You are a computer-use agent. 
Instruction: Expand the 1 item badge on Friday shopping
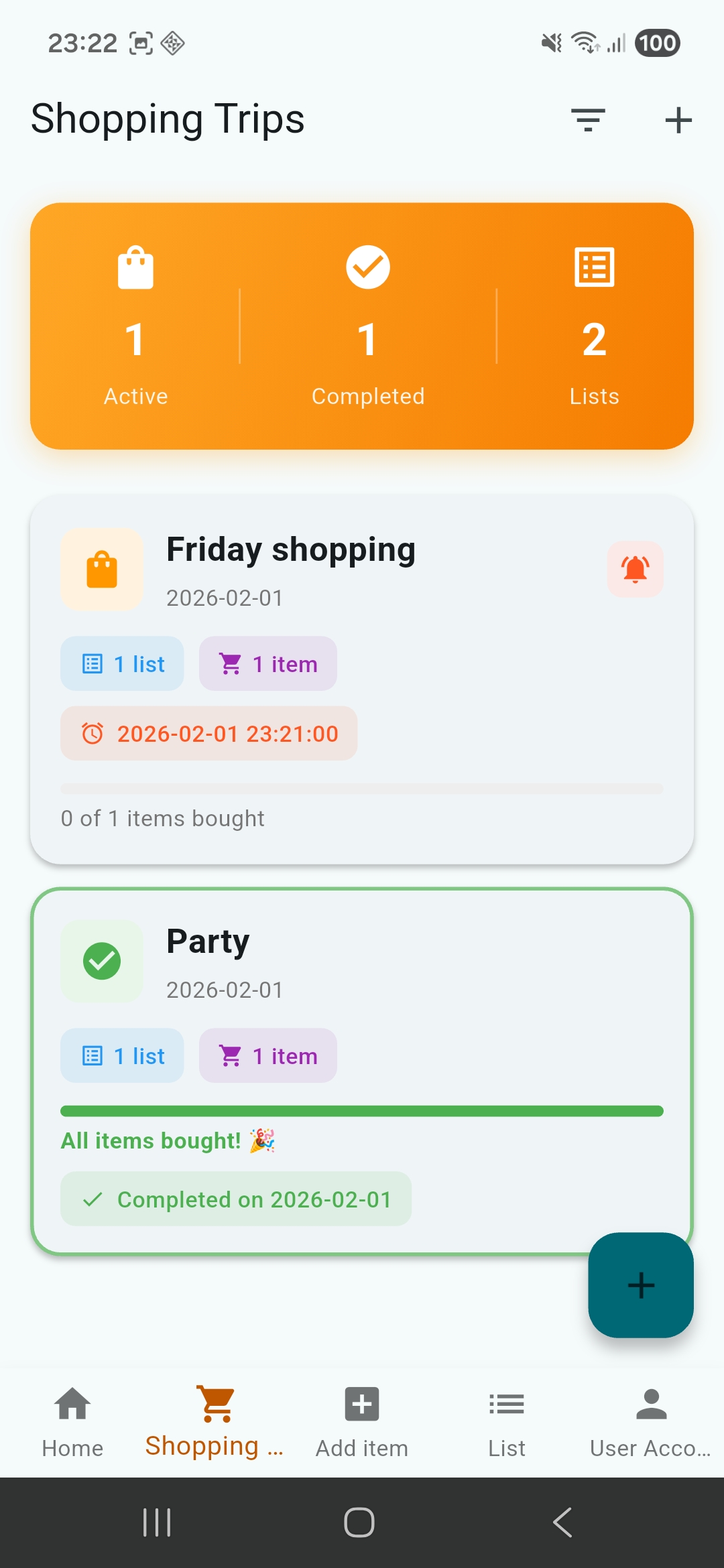click(267, 663)
